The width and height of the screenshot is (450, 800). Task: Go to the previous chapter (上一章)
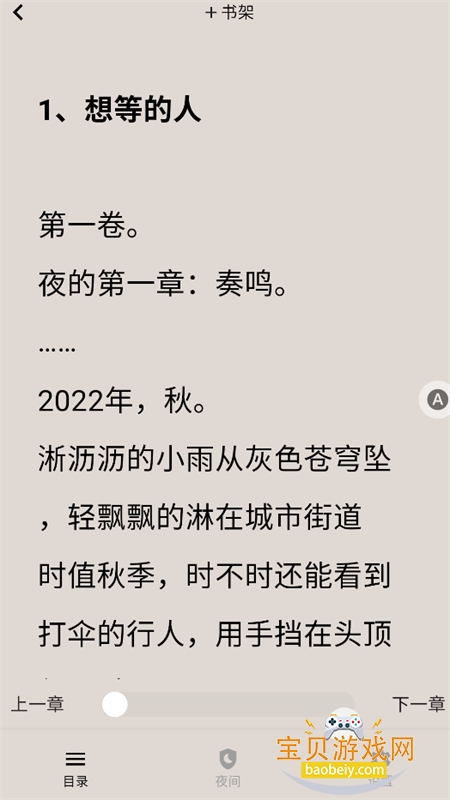pos(37,705)
